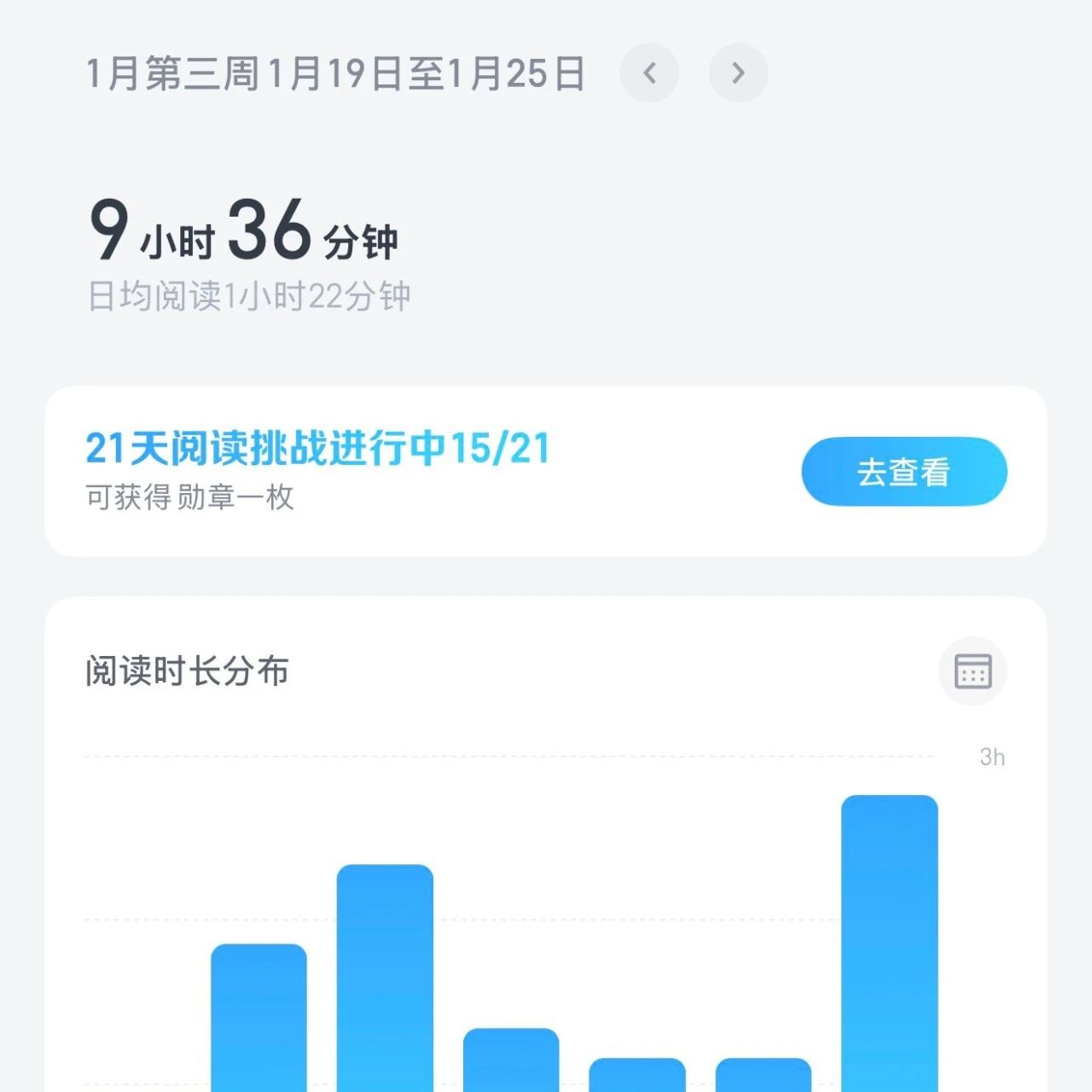Go to the next week
1092x1092 pixels.
[738, 73]
